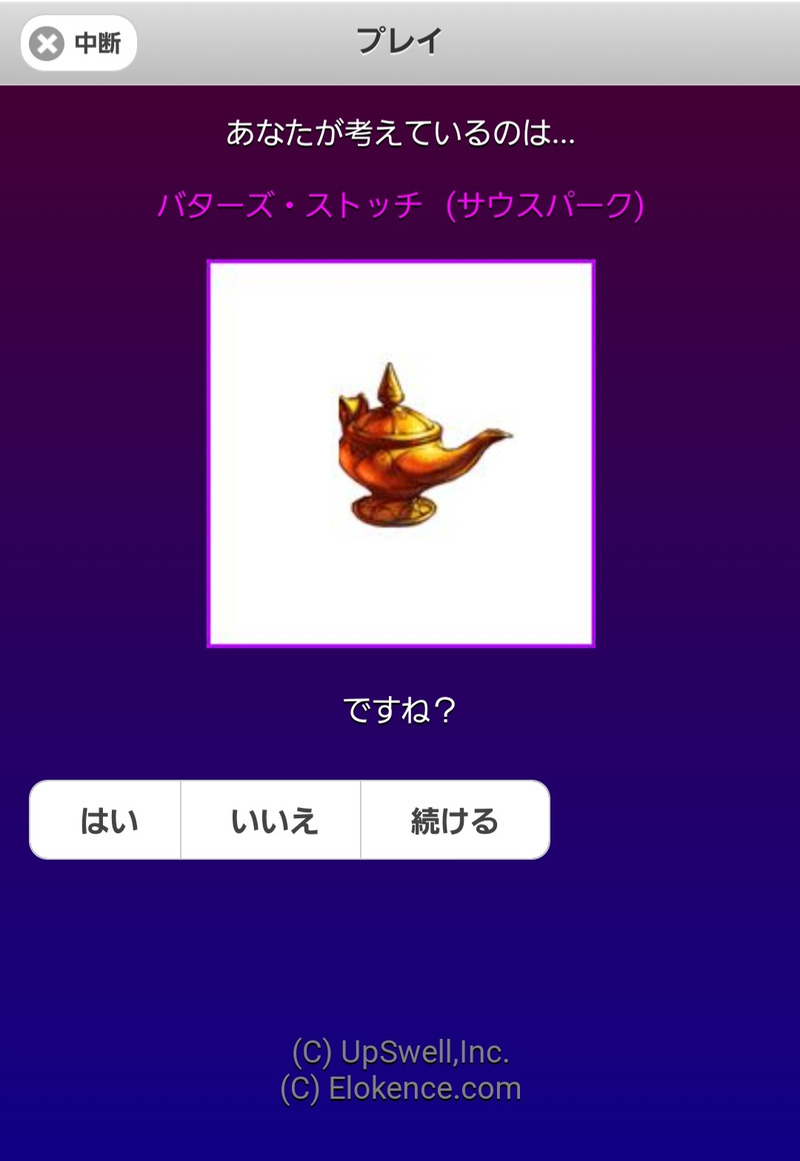Tap the 中断 button to interrupt the game

click(x=78, y=44)
